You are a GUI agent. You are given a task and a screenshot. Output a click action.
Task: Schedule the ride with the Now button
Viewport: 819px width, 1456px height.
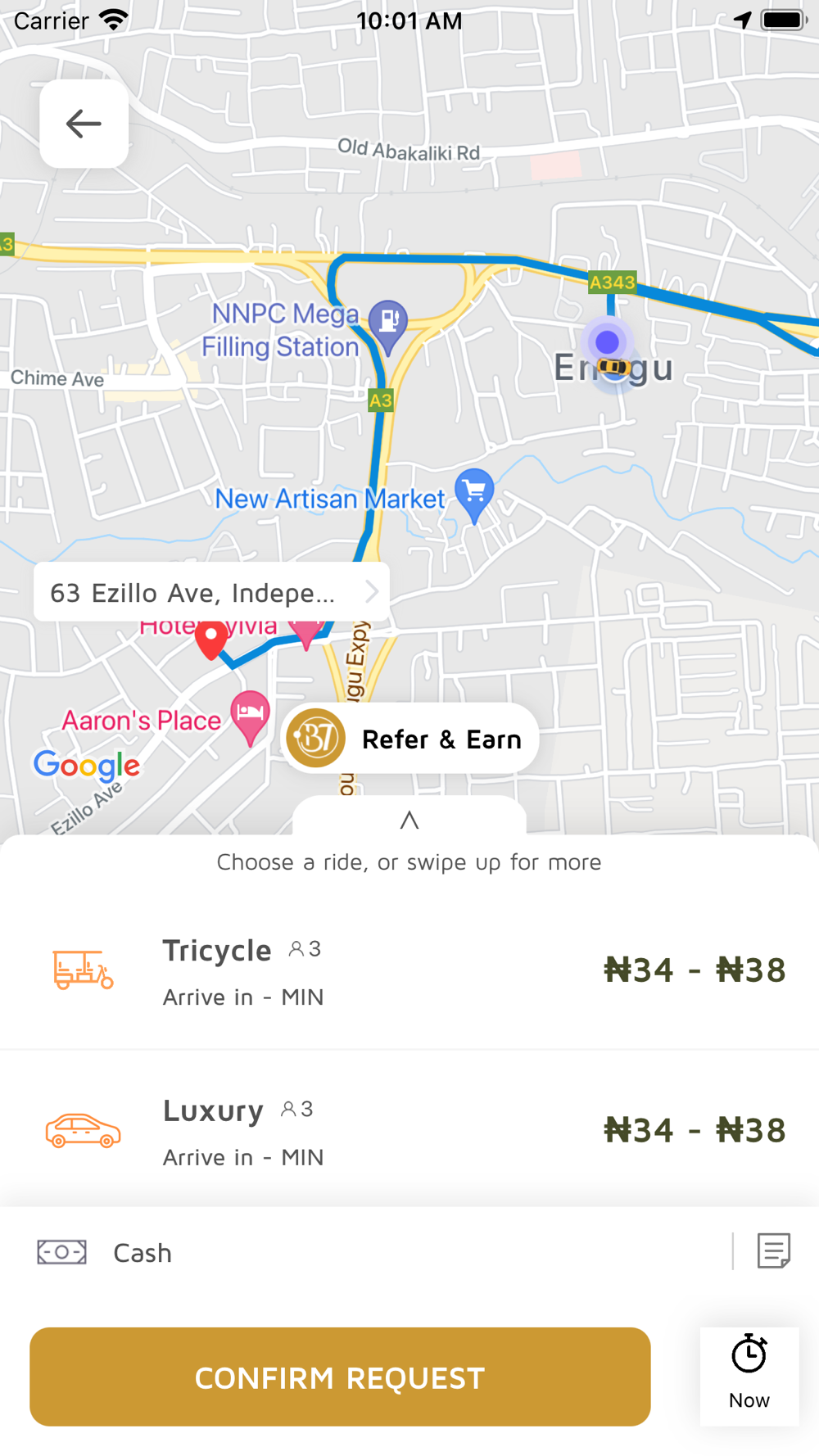(749, 1376)
